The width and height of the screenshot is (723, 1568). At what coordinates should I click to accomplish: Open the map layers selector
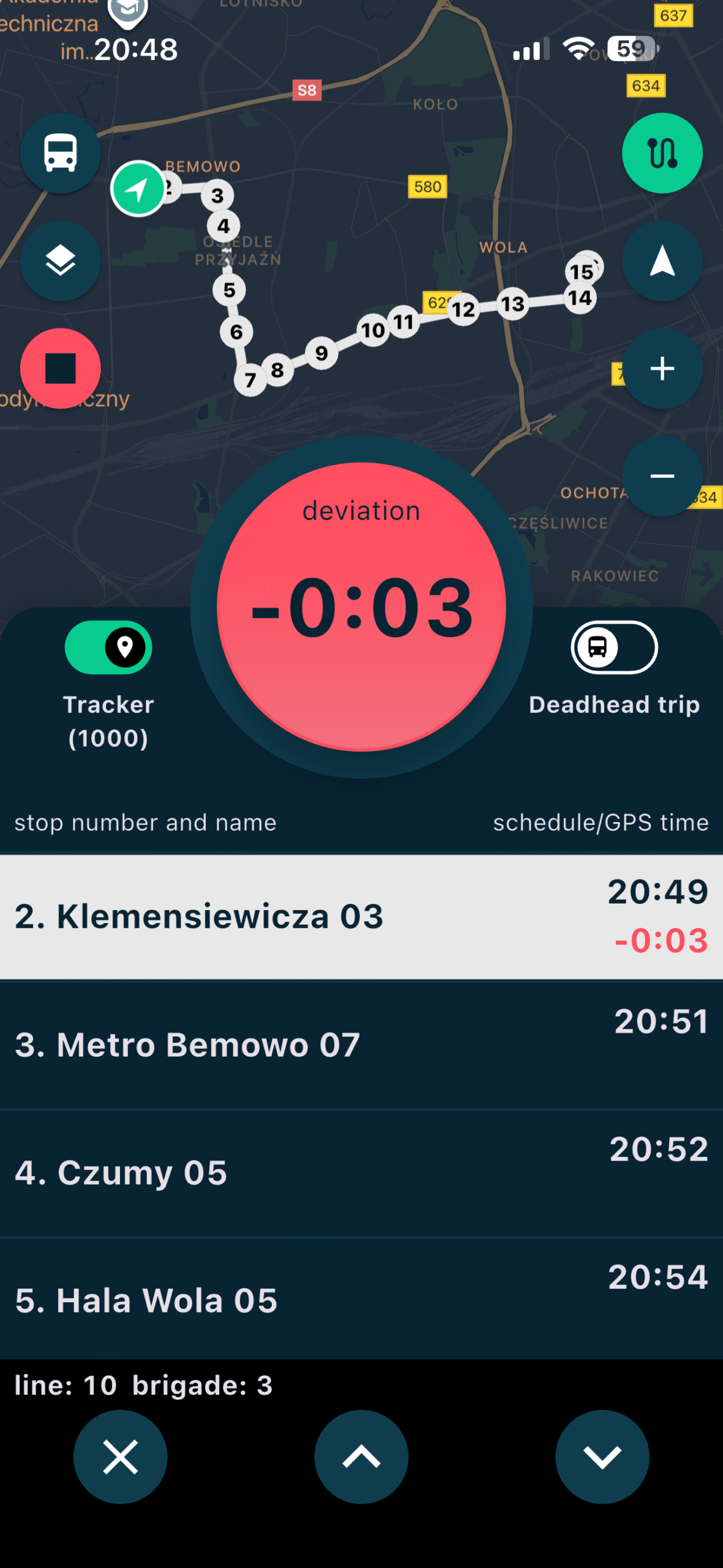coord(60,261)
